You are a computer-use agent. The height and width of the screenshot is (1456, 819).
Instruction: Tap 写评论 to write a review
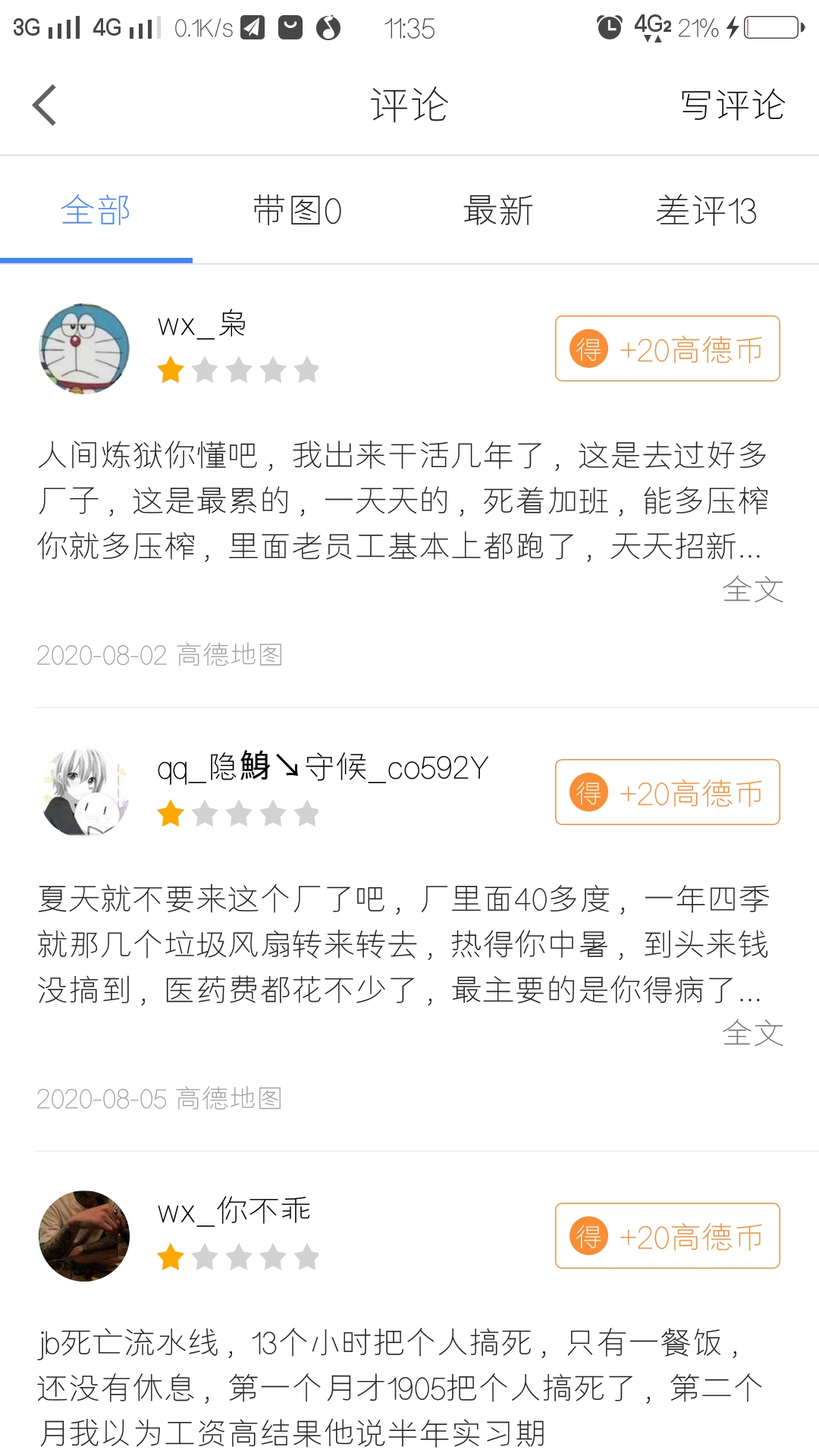(x=732, y=105)
